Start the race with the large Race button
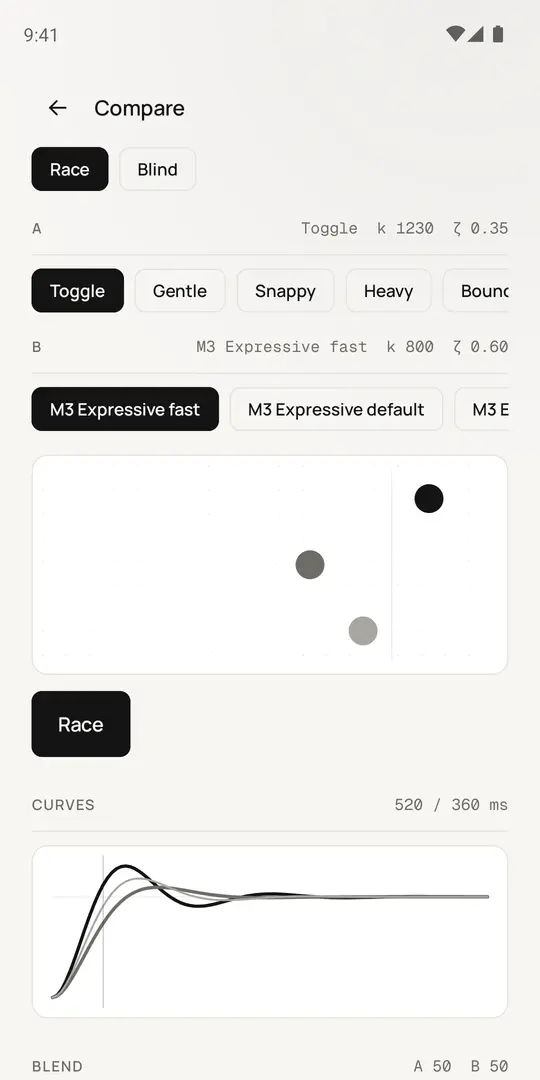Image resolution: width=540 pixels, height=1080 pixels. pos(81,724)
